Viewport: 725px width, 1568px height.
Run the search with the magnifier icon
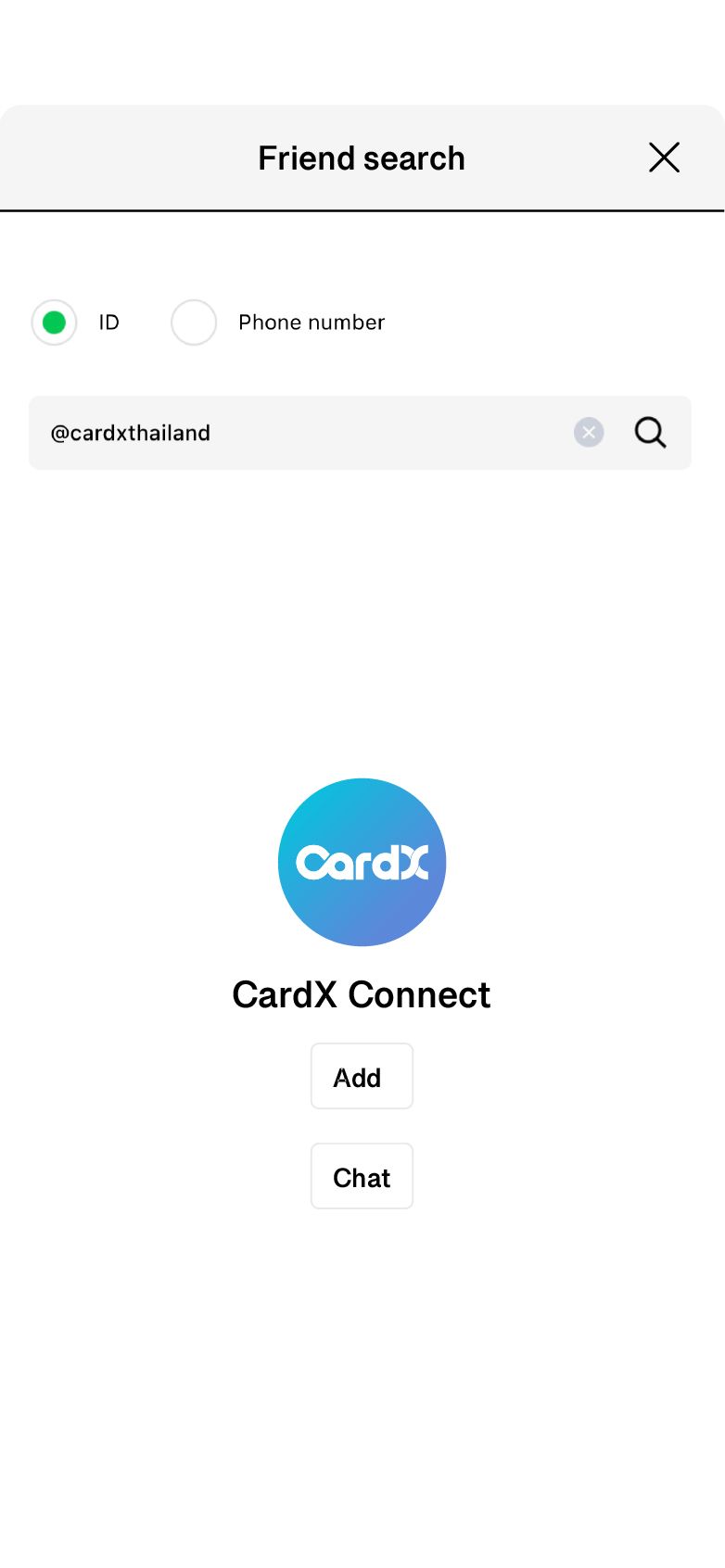(x=650, y=433)
